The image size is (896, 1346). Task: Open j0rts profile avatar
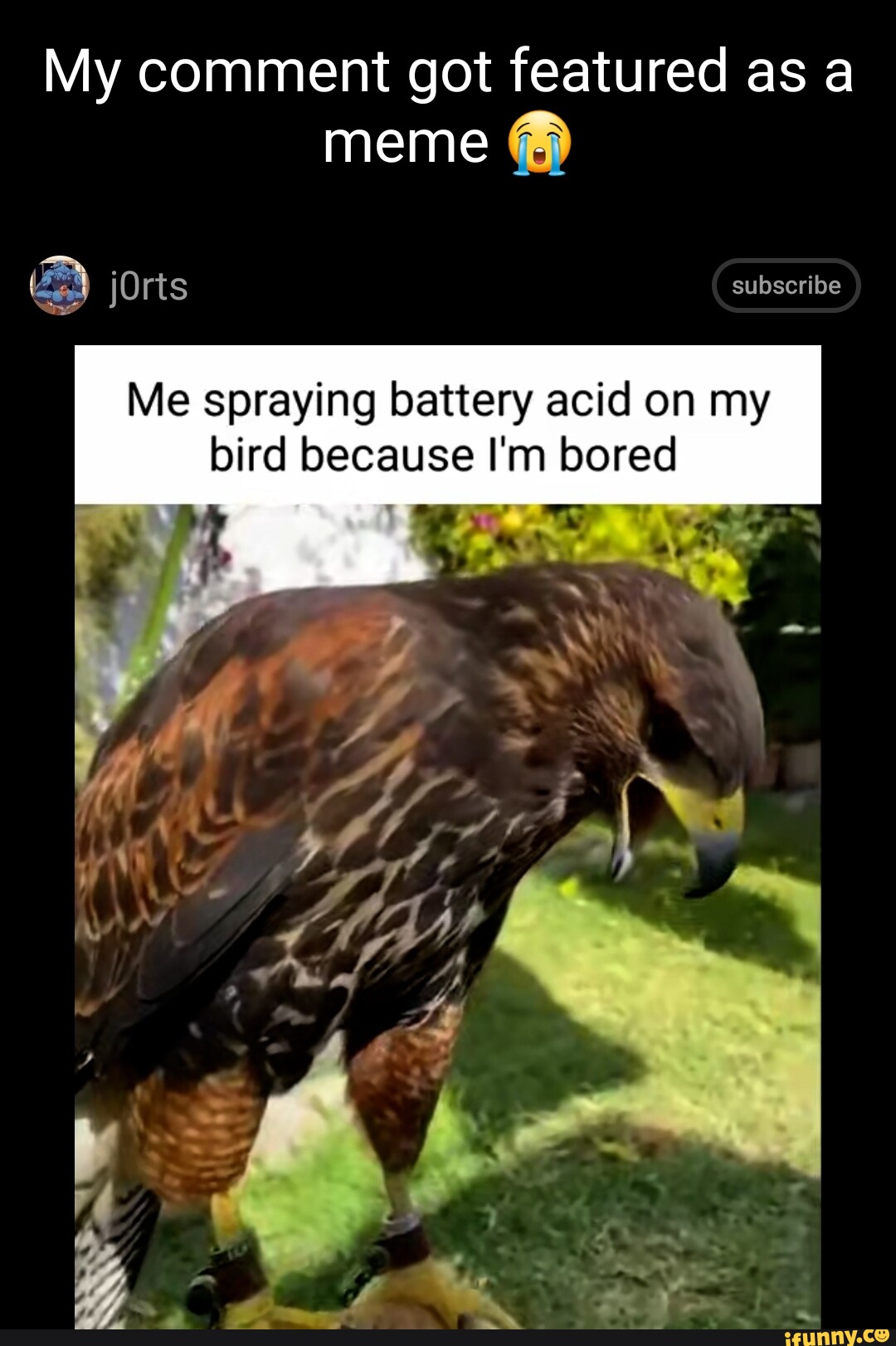[x=59, y=285]
